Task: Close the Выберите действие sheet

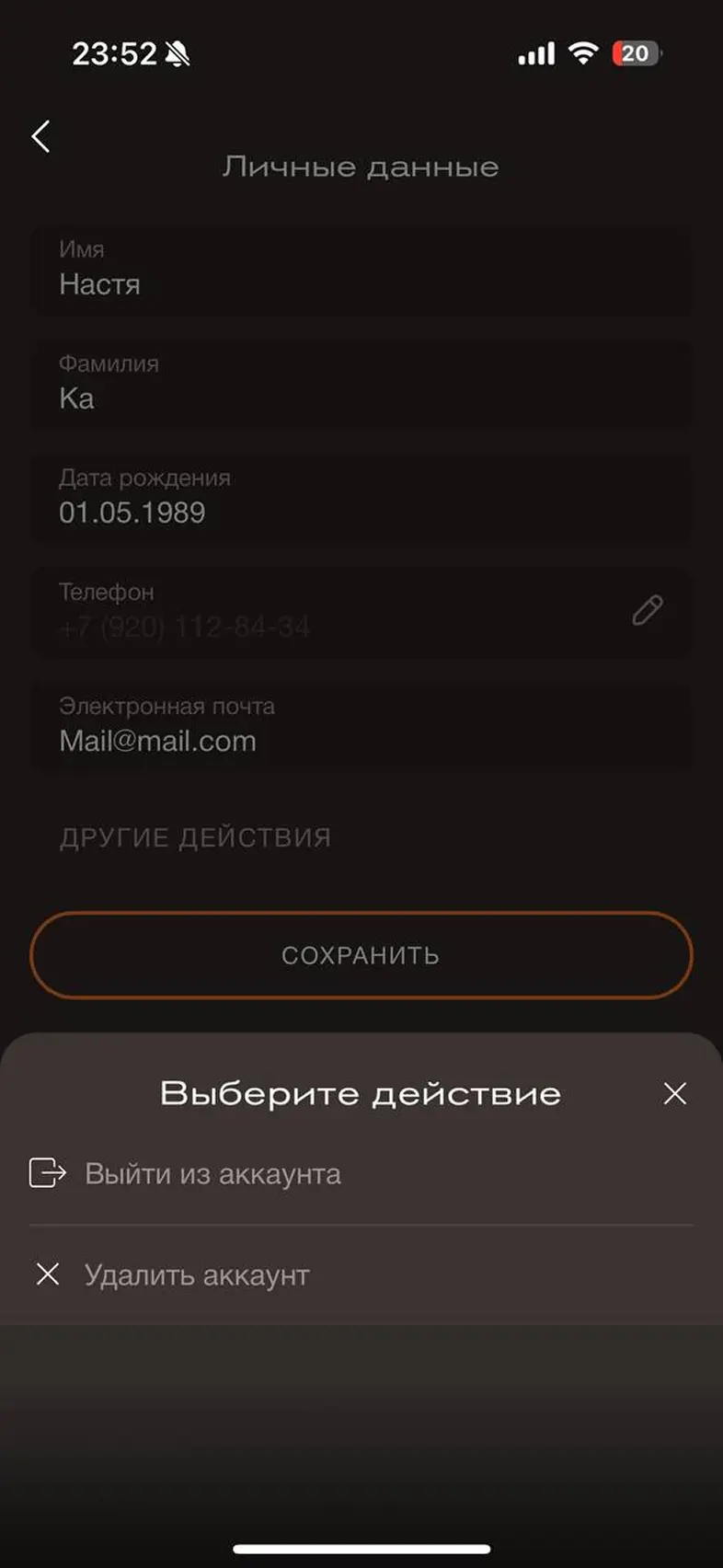Action: (x=674, y=1093)
